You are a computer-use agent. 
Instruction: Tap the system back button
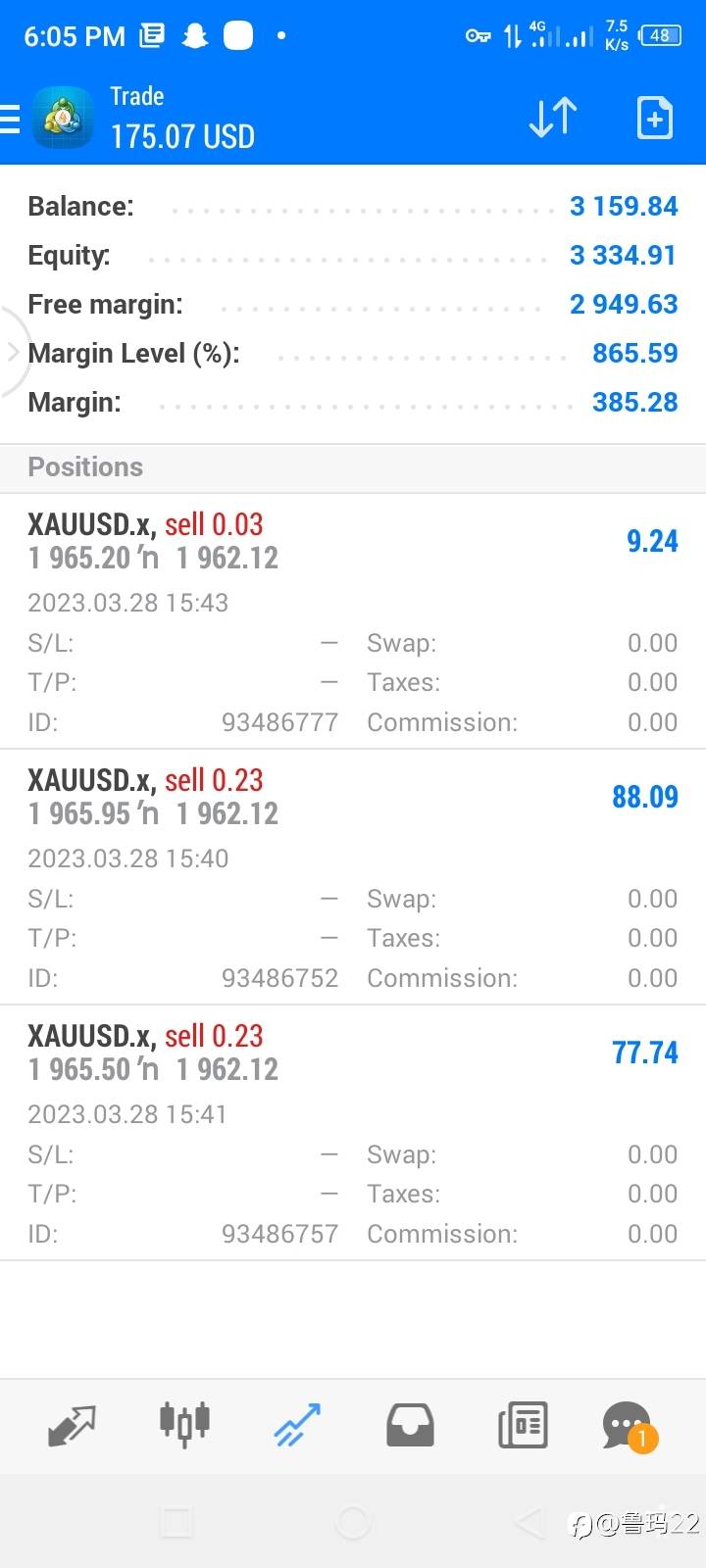click(529, 1522)
